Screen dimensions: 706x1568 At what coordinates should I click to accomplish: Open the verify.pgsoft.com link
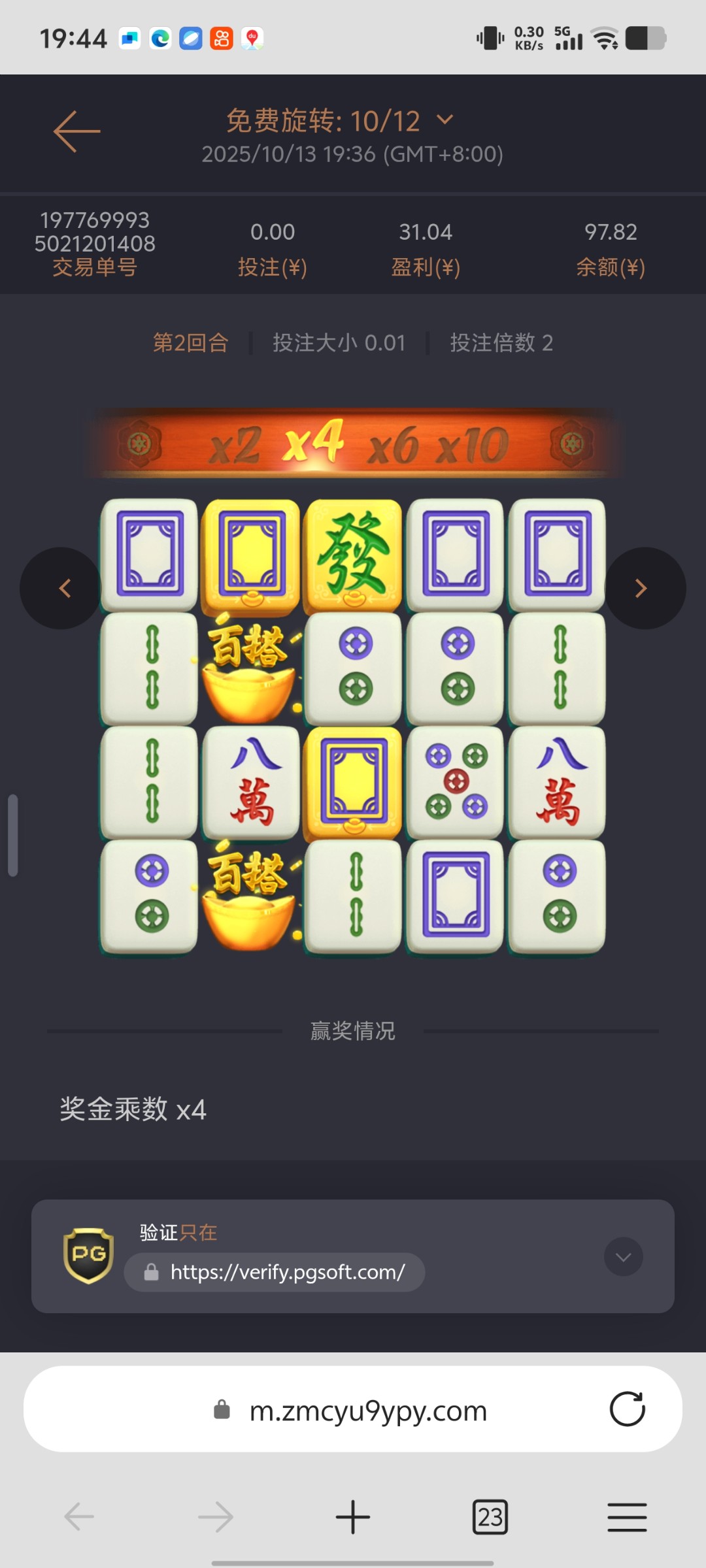click(x=288, y=1272)
